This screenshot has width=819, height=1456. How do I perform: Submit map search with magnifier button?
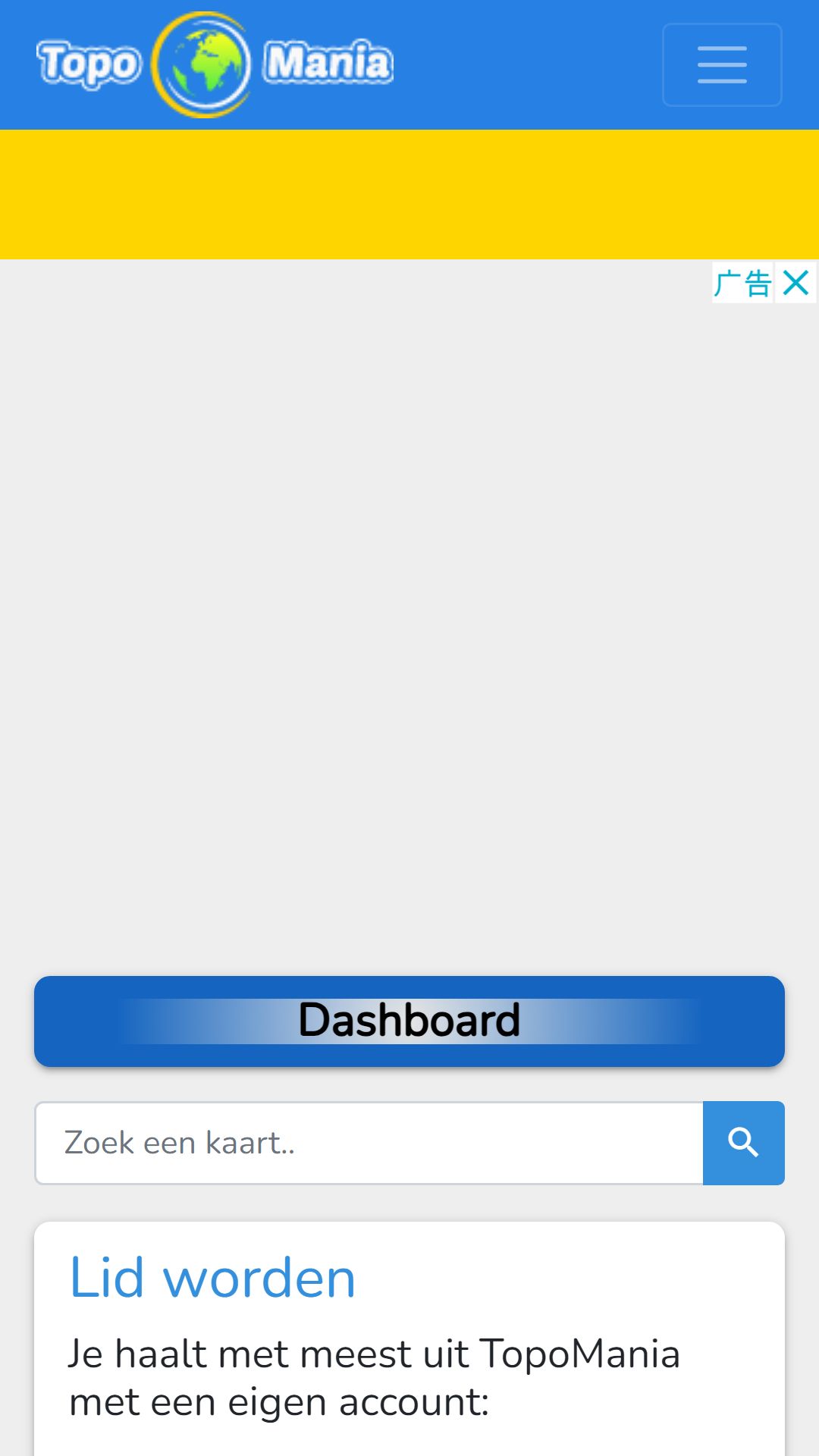743,1143
